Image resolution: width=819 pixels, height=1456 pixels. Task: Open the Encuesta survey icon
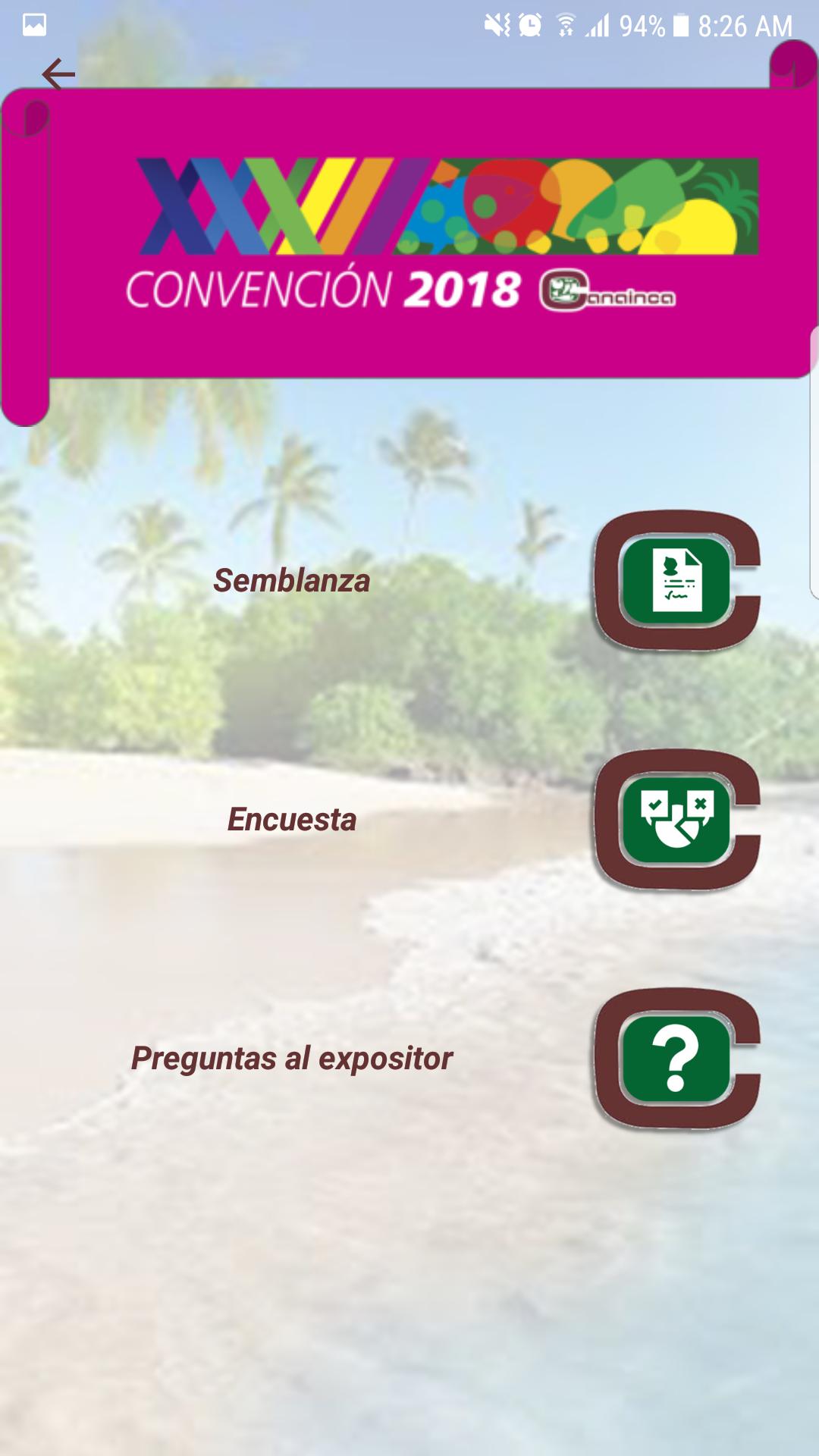tap(676, 821)
